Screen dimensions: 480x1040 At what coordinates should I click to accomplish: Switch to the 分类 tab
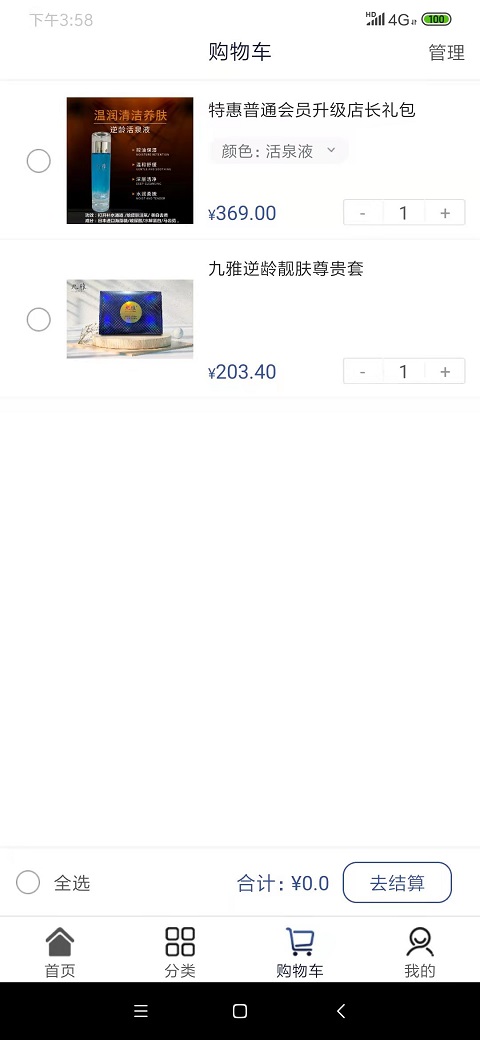[x=180, y=952]
